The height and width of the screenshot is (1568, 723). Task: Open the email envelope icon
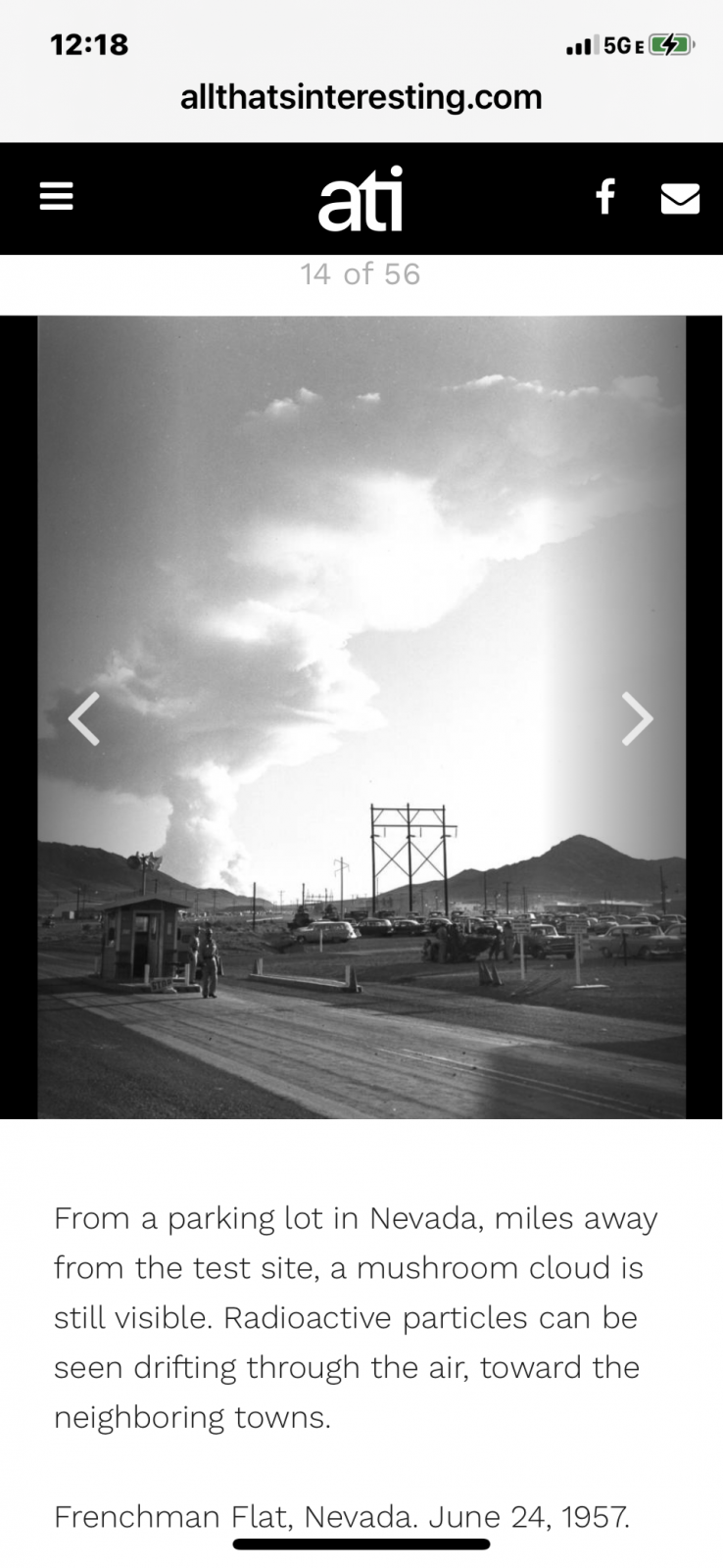click(680, 199)
